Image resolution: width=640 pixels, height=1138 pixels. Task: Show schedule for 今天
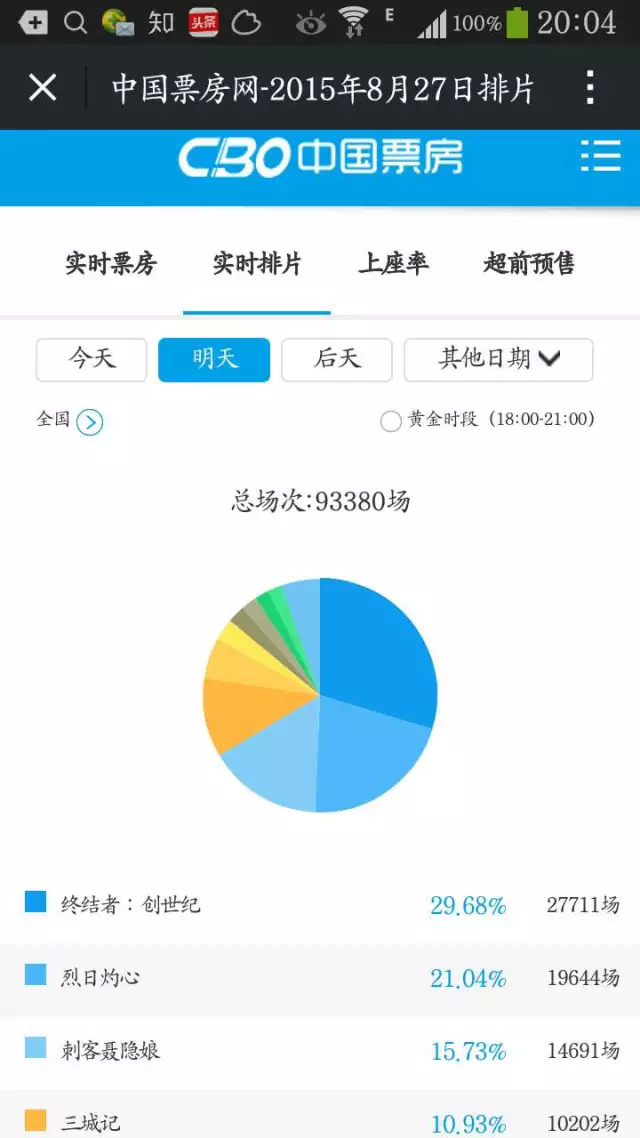(x=92, y=360)
